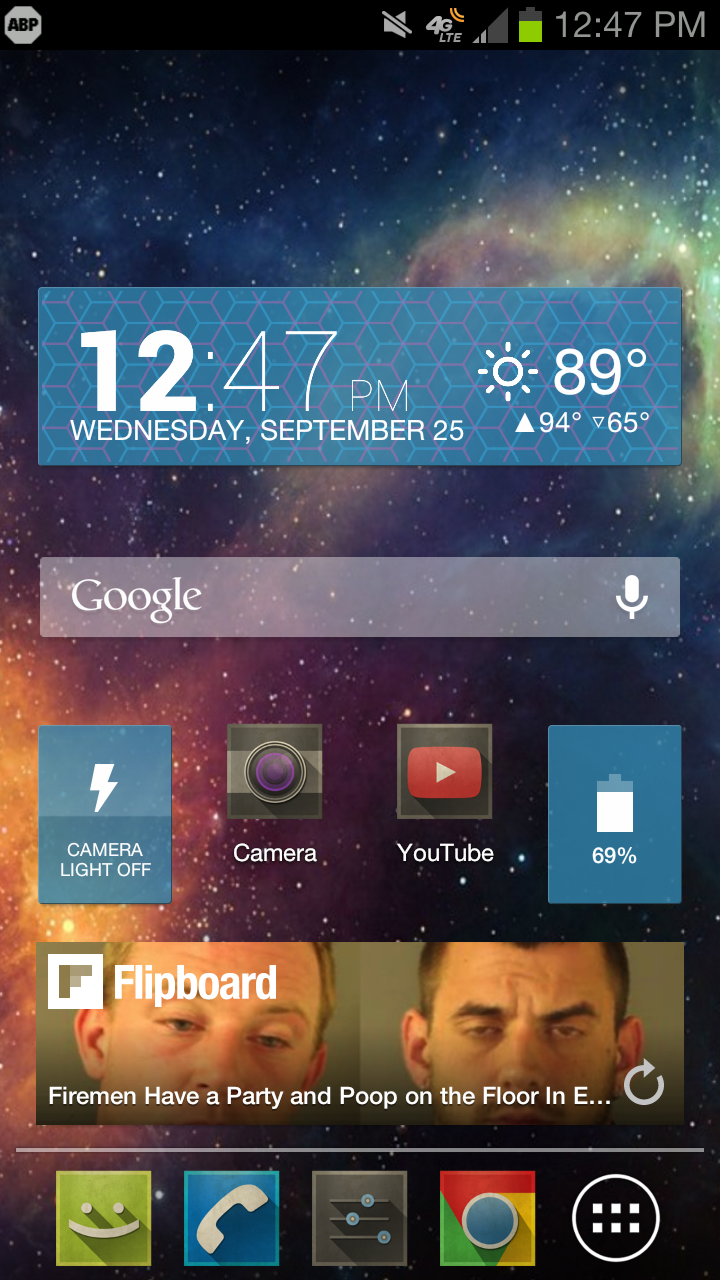Open the 69% battery widget

614,814
